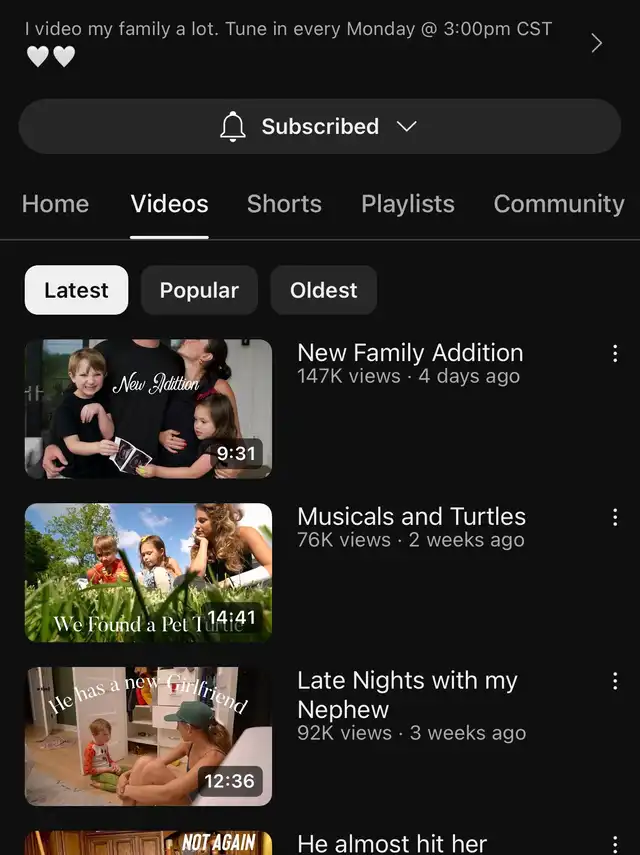This screenshot has width=640, height=855.
Task: Sort videos by Latest
Action: click(x=76, y=290)
